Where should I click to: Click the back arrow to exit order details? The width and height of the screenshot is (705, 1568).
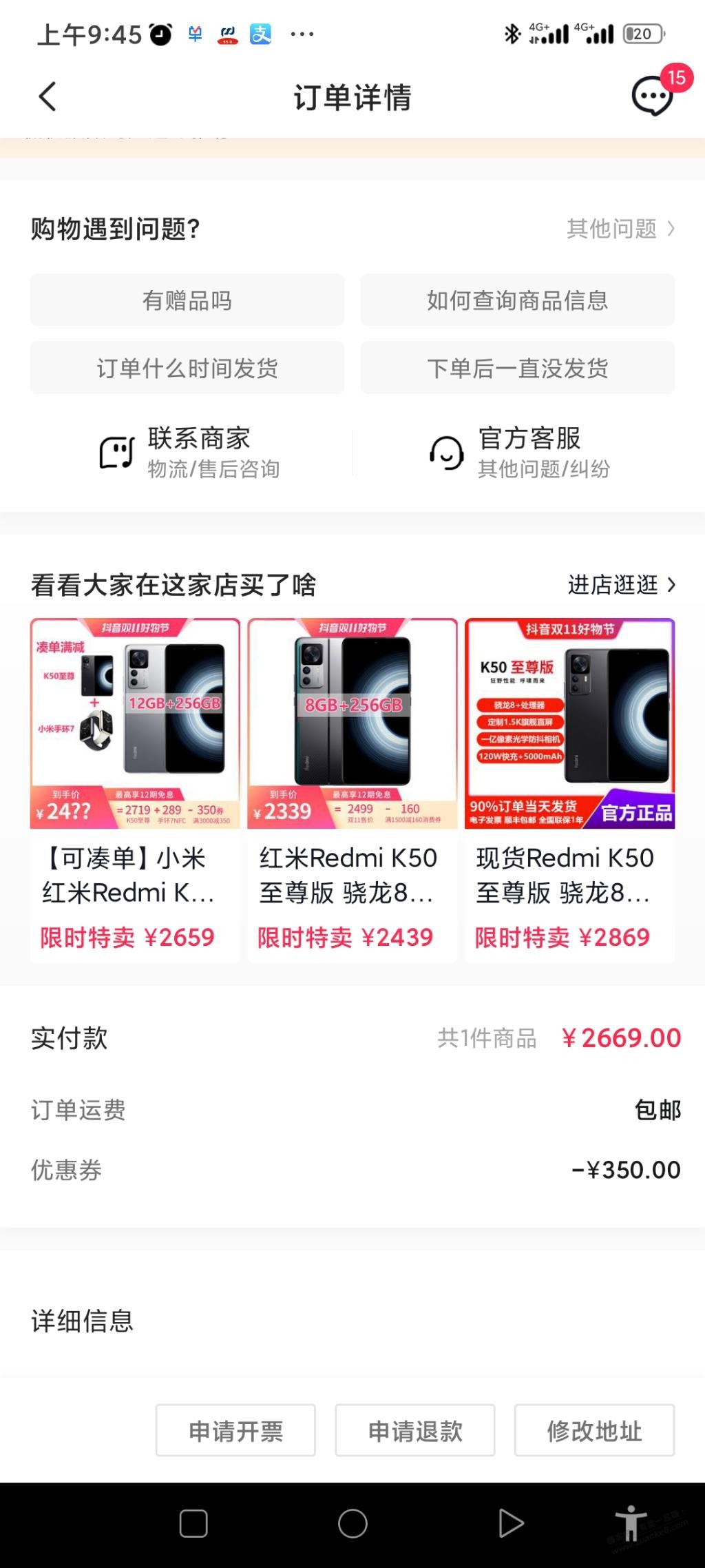tap(47, 96)
